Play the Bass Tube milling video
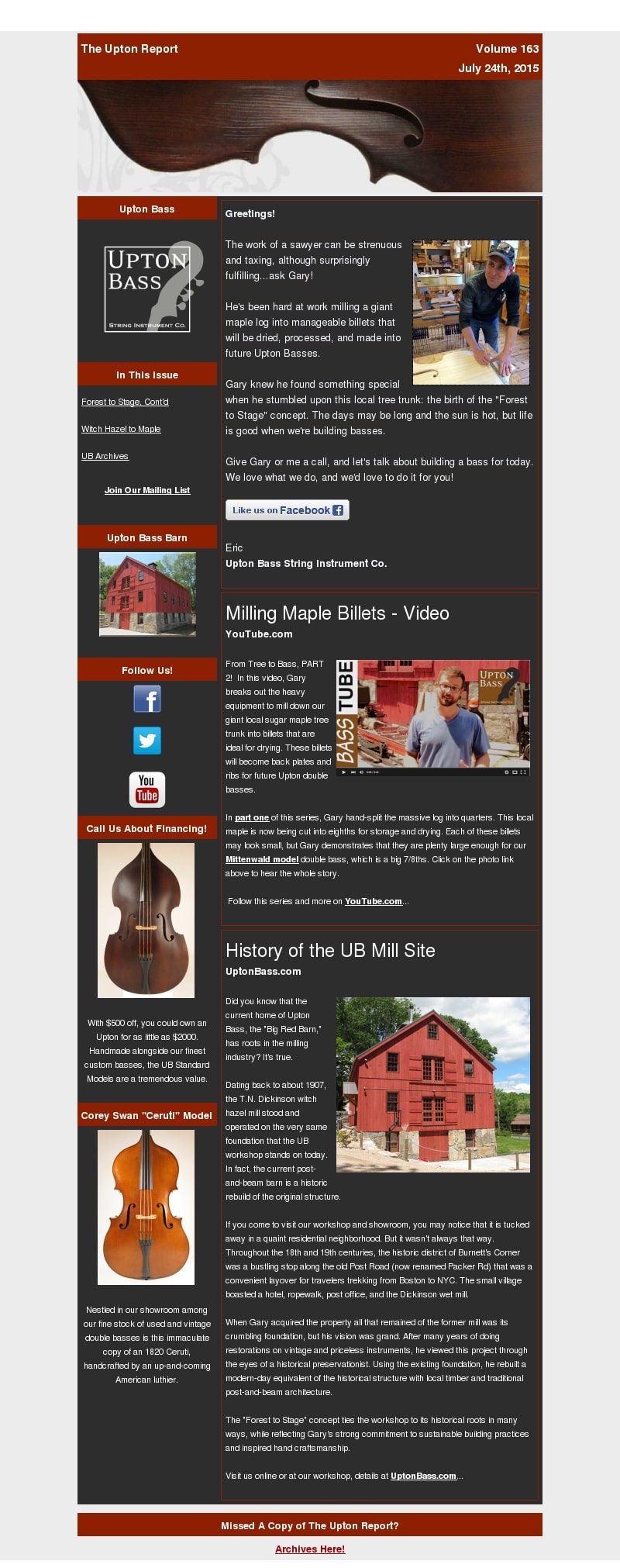The width and height of the screenshot is (620, 1568). [432, 718]
